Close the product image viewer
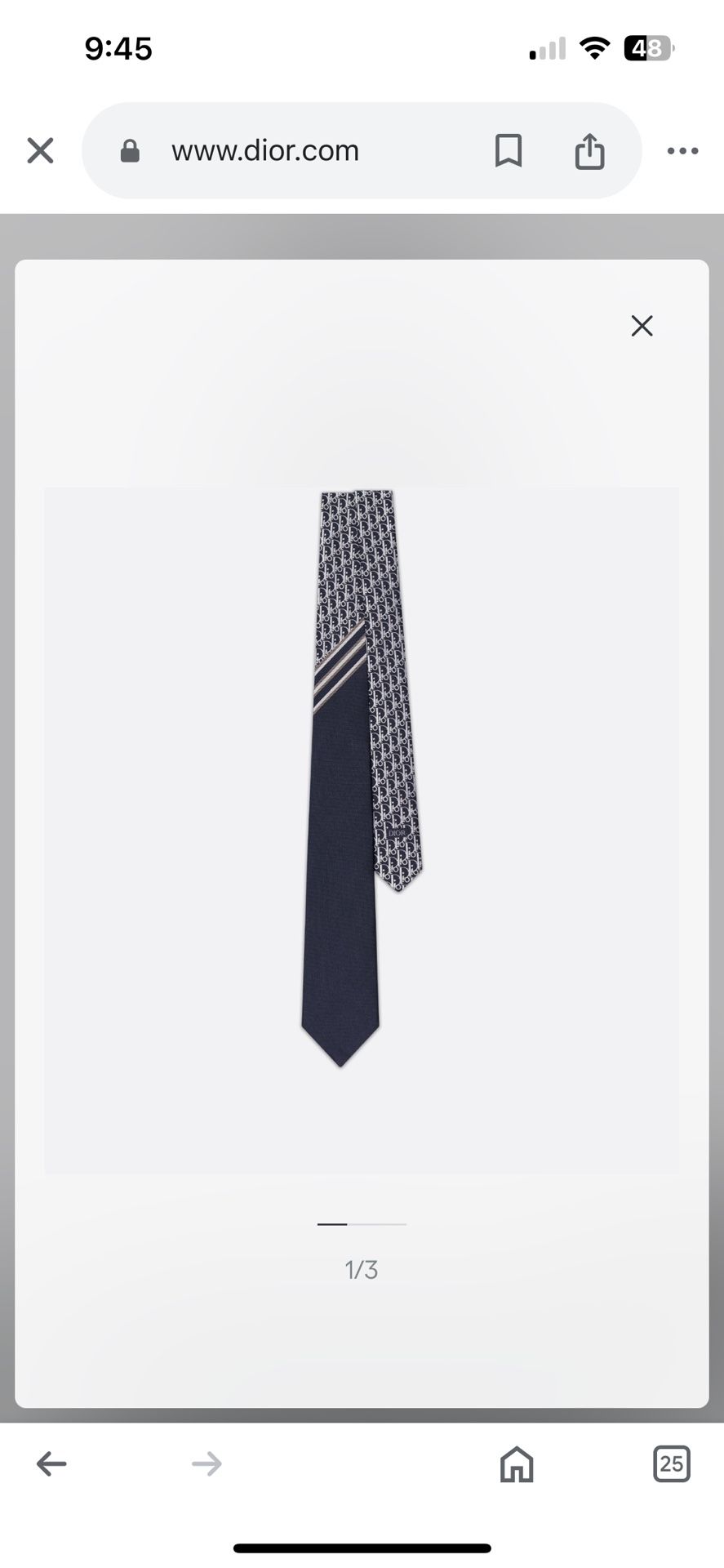The width and height of the screenshot is (724, 1568). click(x=642, y=325)
